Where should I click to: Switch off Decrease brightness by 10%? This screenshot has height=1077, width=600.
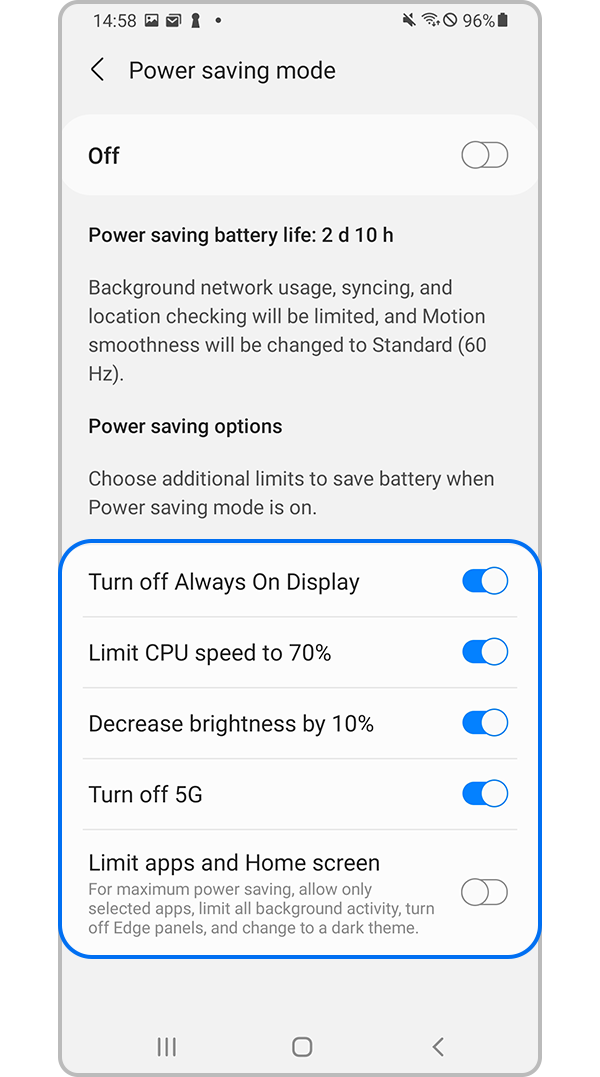(484, 723)
